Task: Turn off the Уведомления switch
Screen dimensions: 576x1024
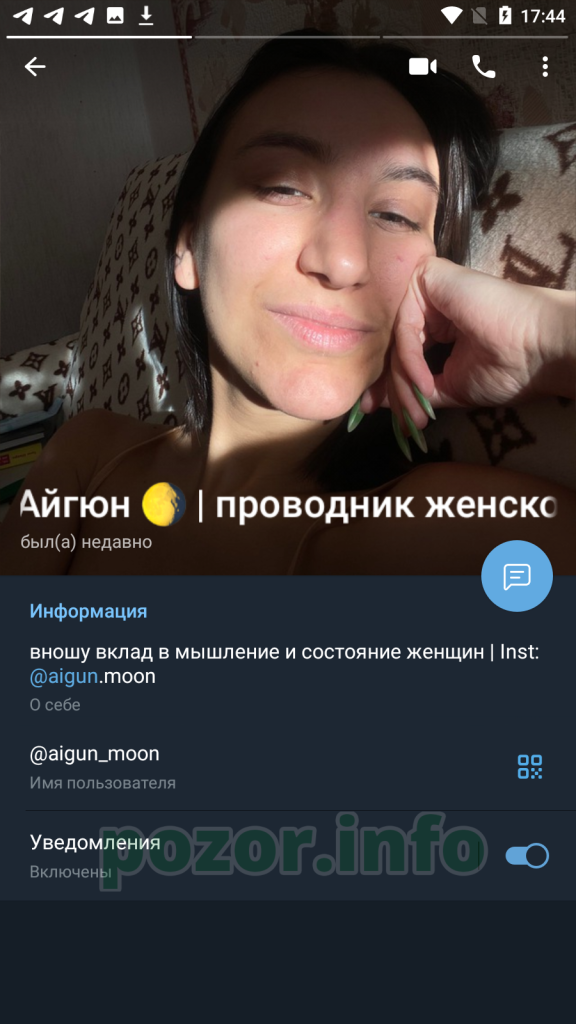Action: (x=527, y=856)
